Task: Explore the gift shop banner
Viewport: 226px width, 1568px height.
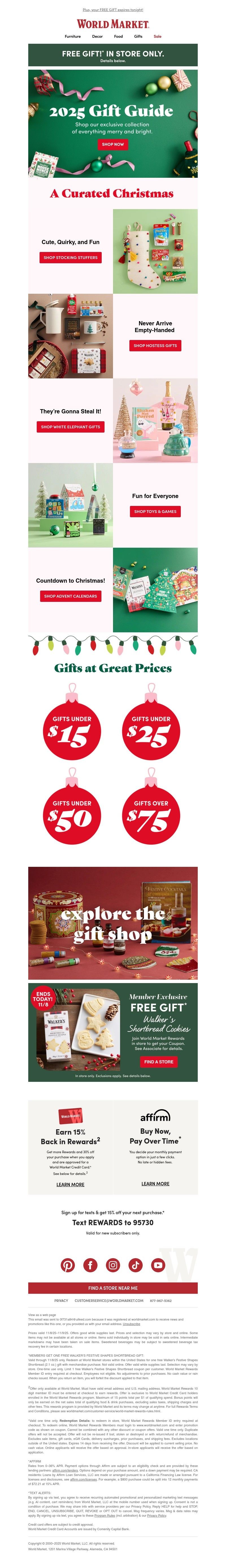Action: pos(113,922)
